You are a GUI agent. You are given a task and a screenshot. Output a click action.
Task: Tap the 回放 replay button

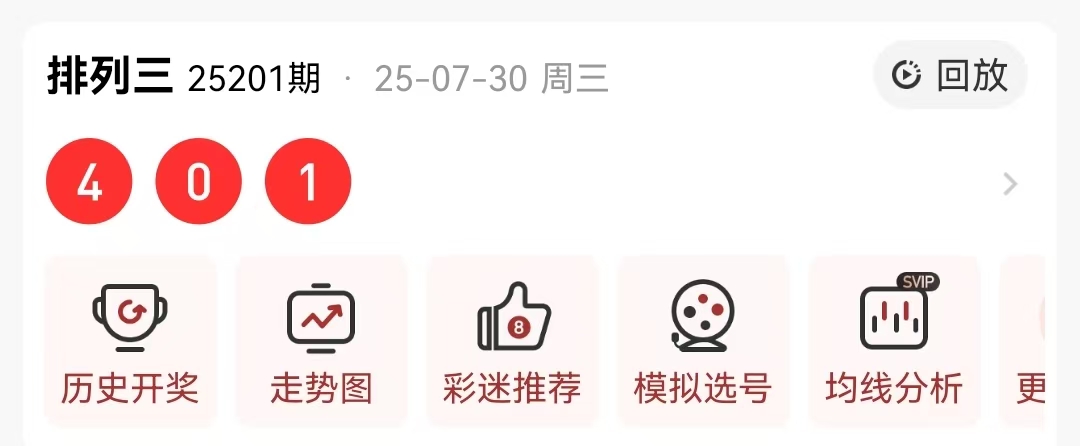[950, 75]
